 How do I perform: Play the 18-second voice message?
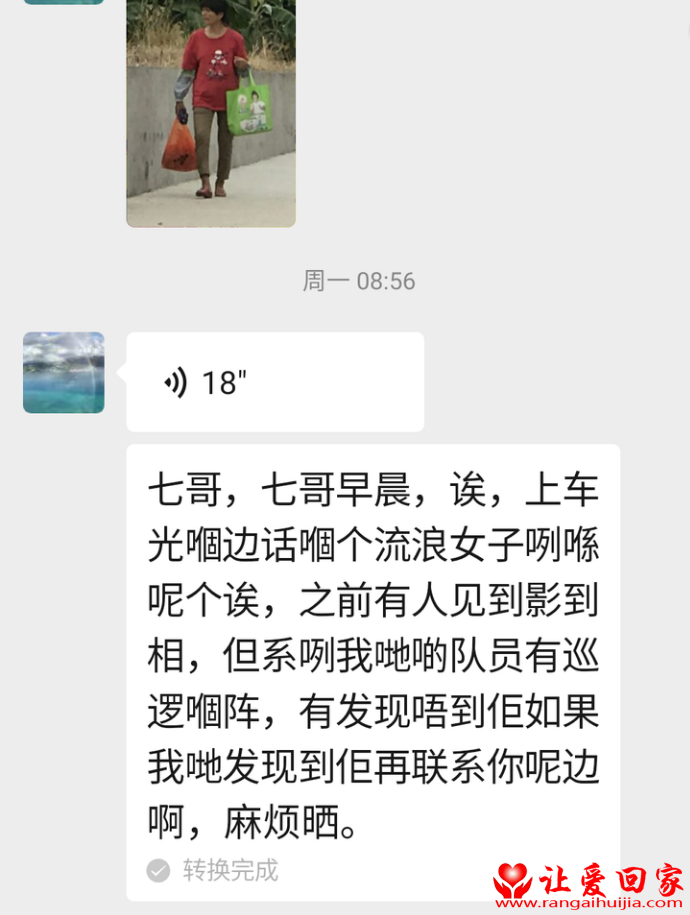click(x=274, y=382)
